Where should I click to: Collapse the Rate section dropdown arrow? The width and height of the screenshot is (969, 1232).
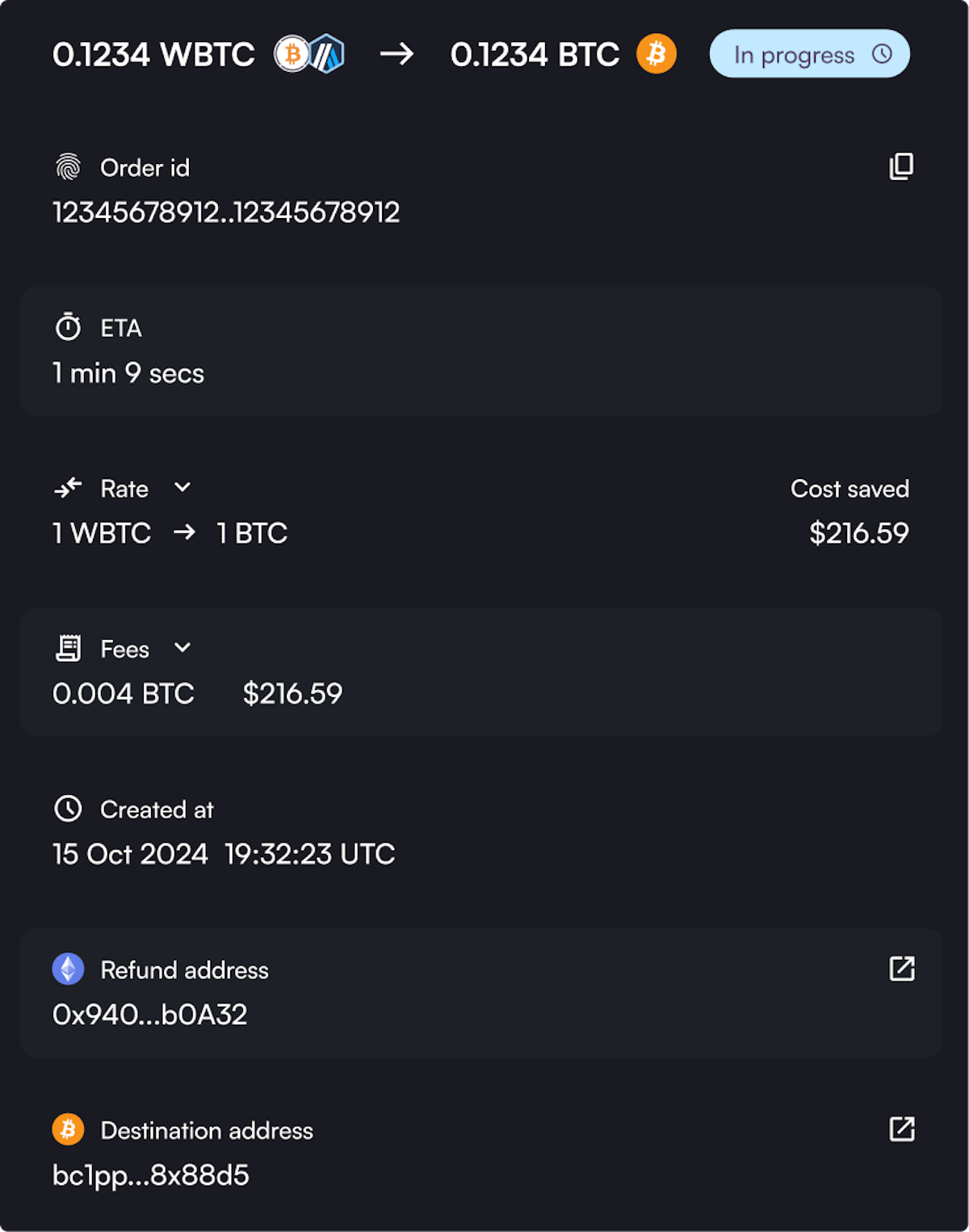[x=182, y=488]
